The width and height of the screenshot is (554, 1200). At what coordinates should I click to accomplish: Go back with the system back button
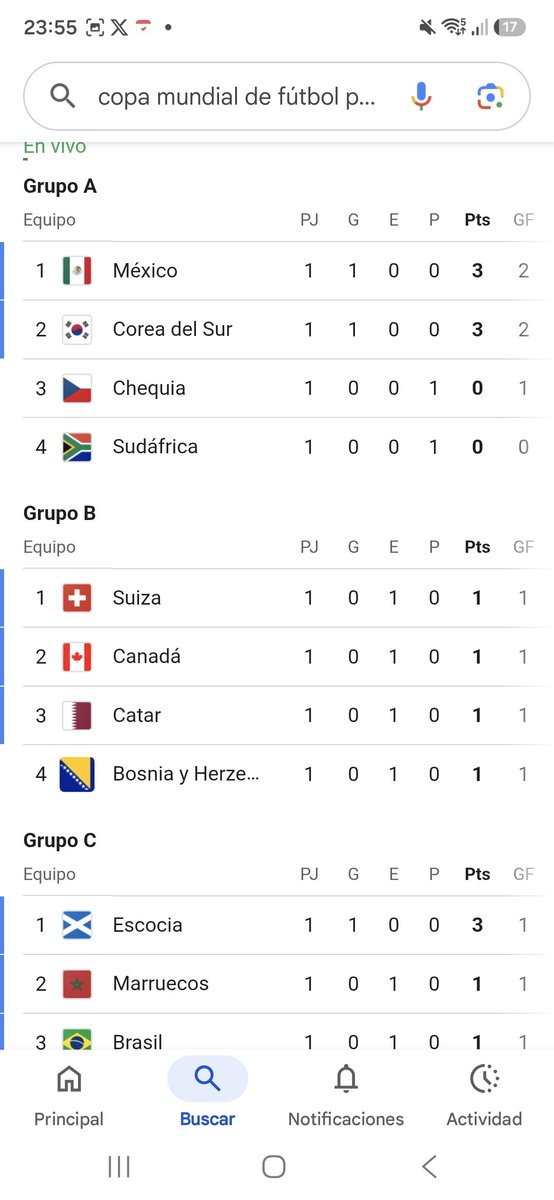429,1166
